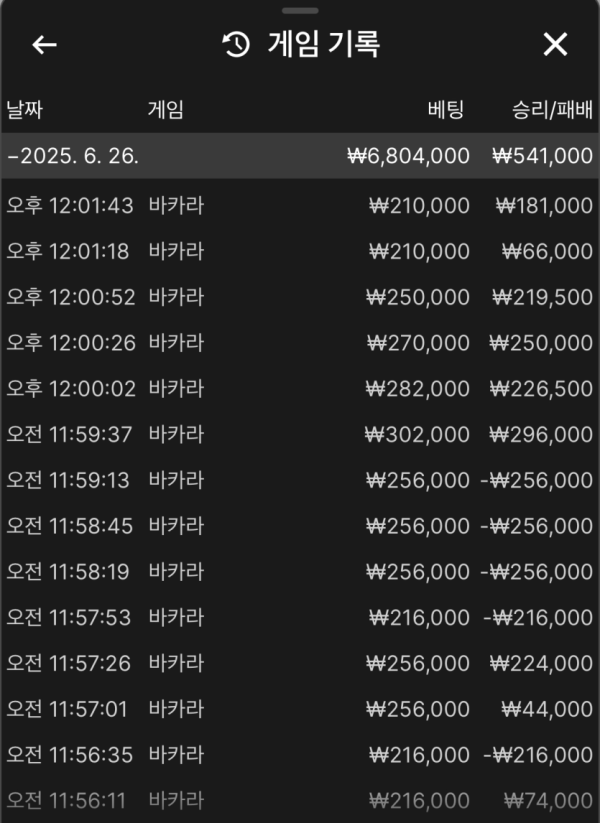The width and height of the screenshot is (600, 823).
Task: Open the 오후 12:01:18 바카라 record
Action: [x=300, y=252]
